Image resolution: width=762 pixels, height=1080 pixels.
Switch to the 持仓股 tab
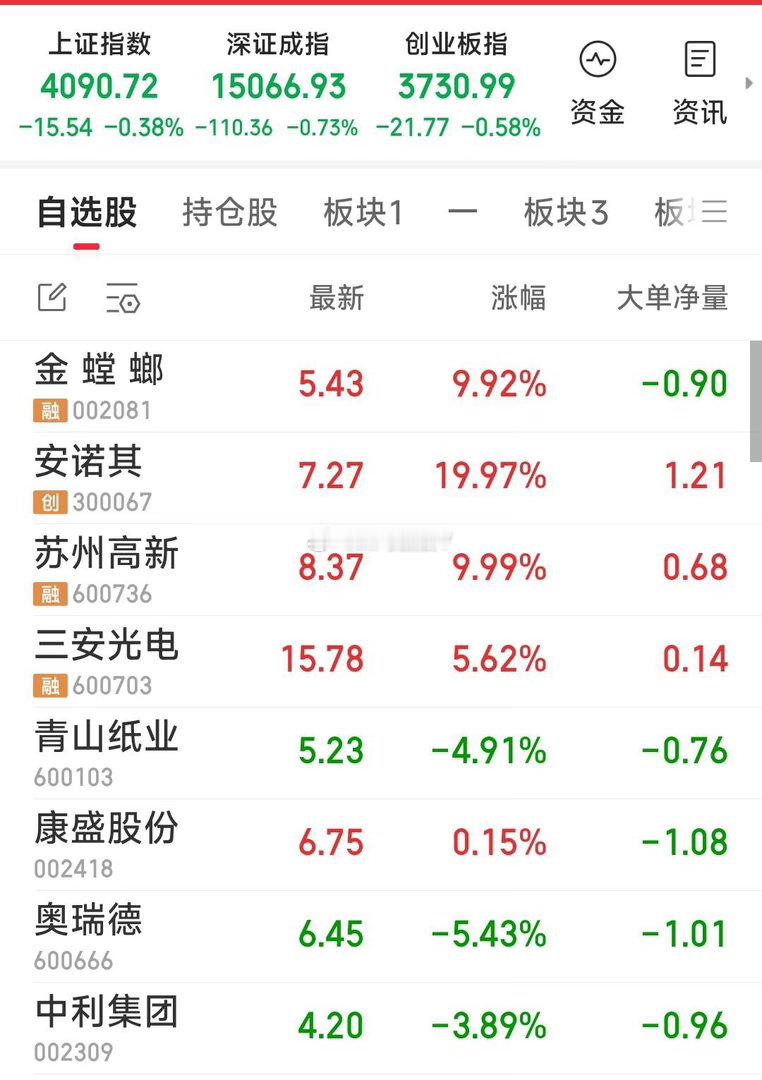pos(228,213)
